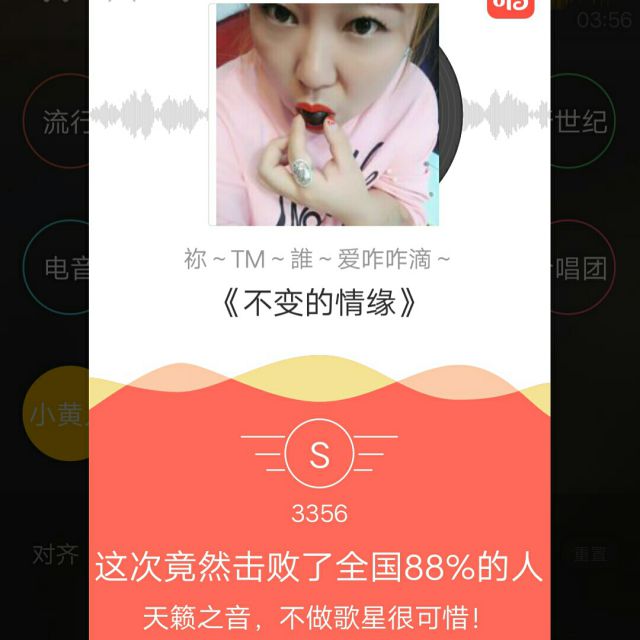640x640 pixels.
Task: Select the 电音 sound effect
Action: tap(62, 268)
